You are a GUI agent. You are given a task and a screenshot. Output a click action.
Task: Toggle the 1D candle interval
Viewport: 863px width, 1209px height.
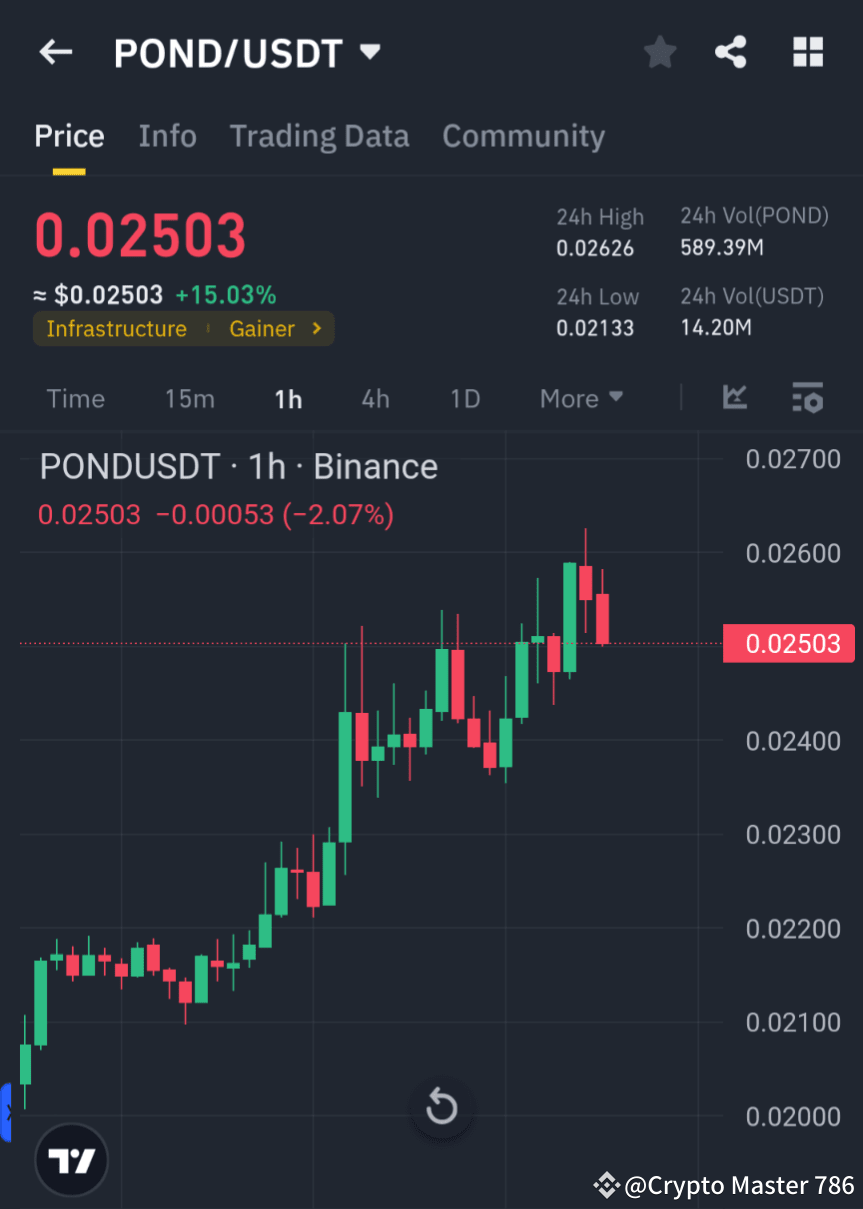[x=465, y=398]
